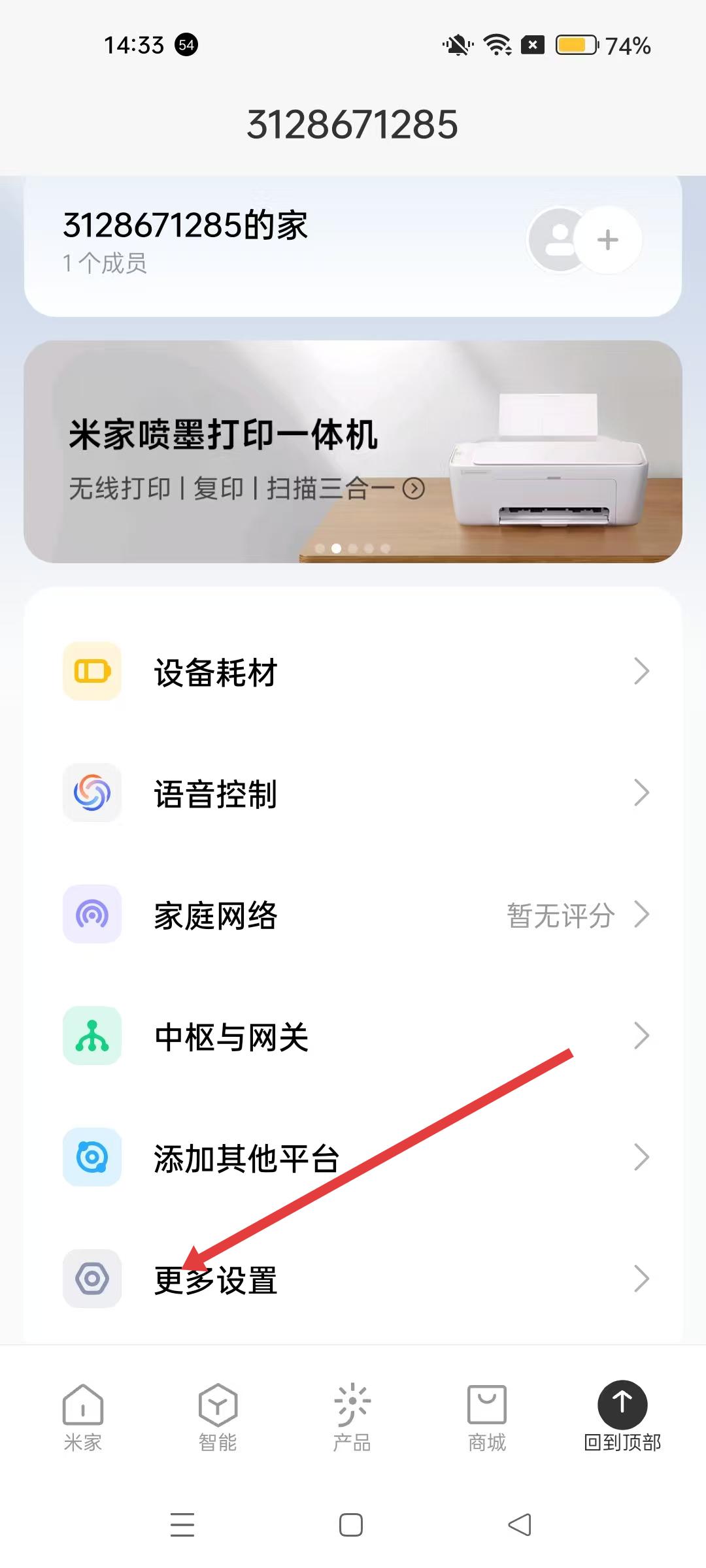
Task: Go to 语音控制 settings
Action: [353, 793]
